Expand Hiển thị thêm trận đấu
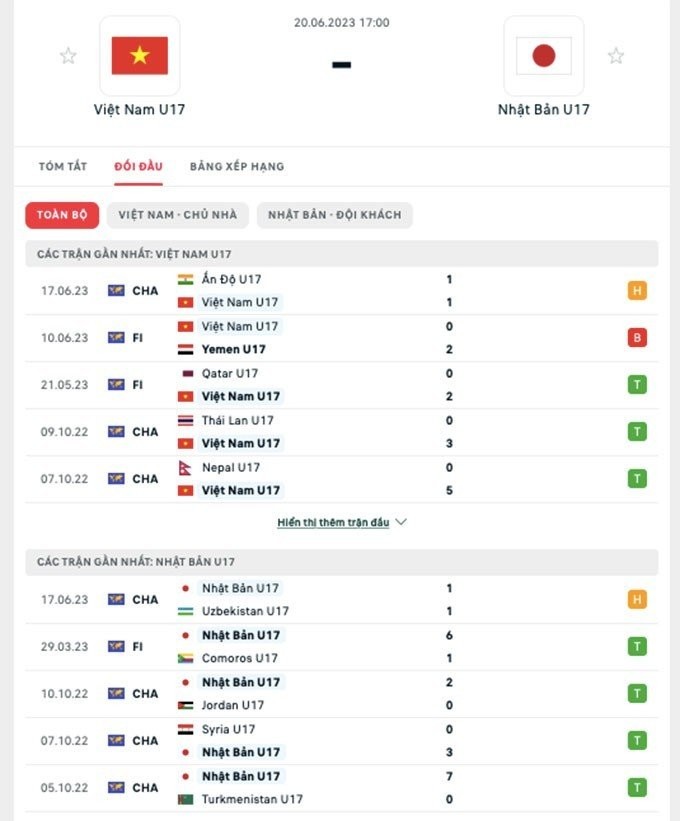 341,522
